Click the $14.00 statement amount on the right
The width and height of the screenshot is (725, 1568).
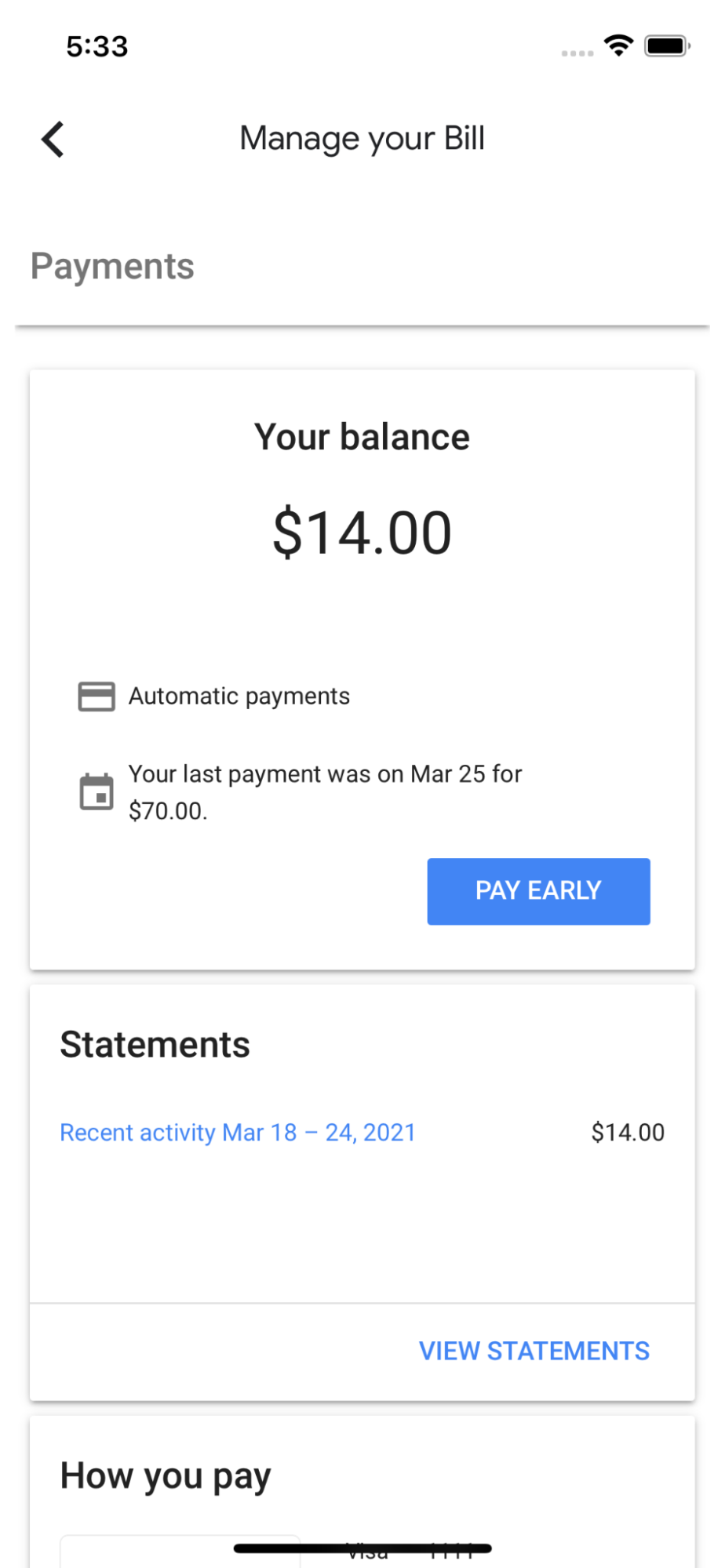(x=628, y=1131)
